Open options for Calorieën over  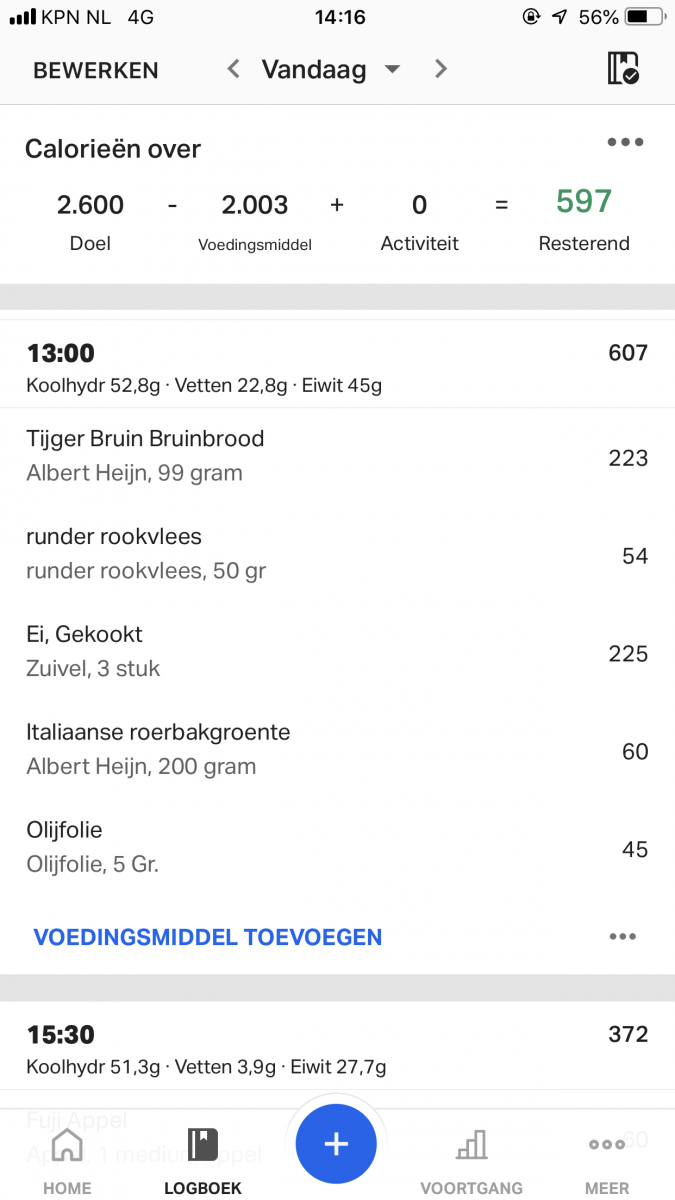click(x=625, y=143)
